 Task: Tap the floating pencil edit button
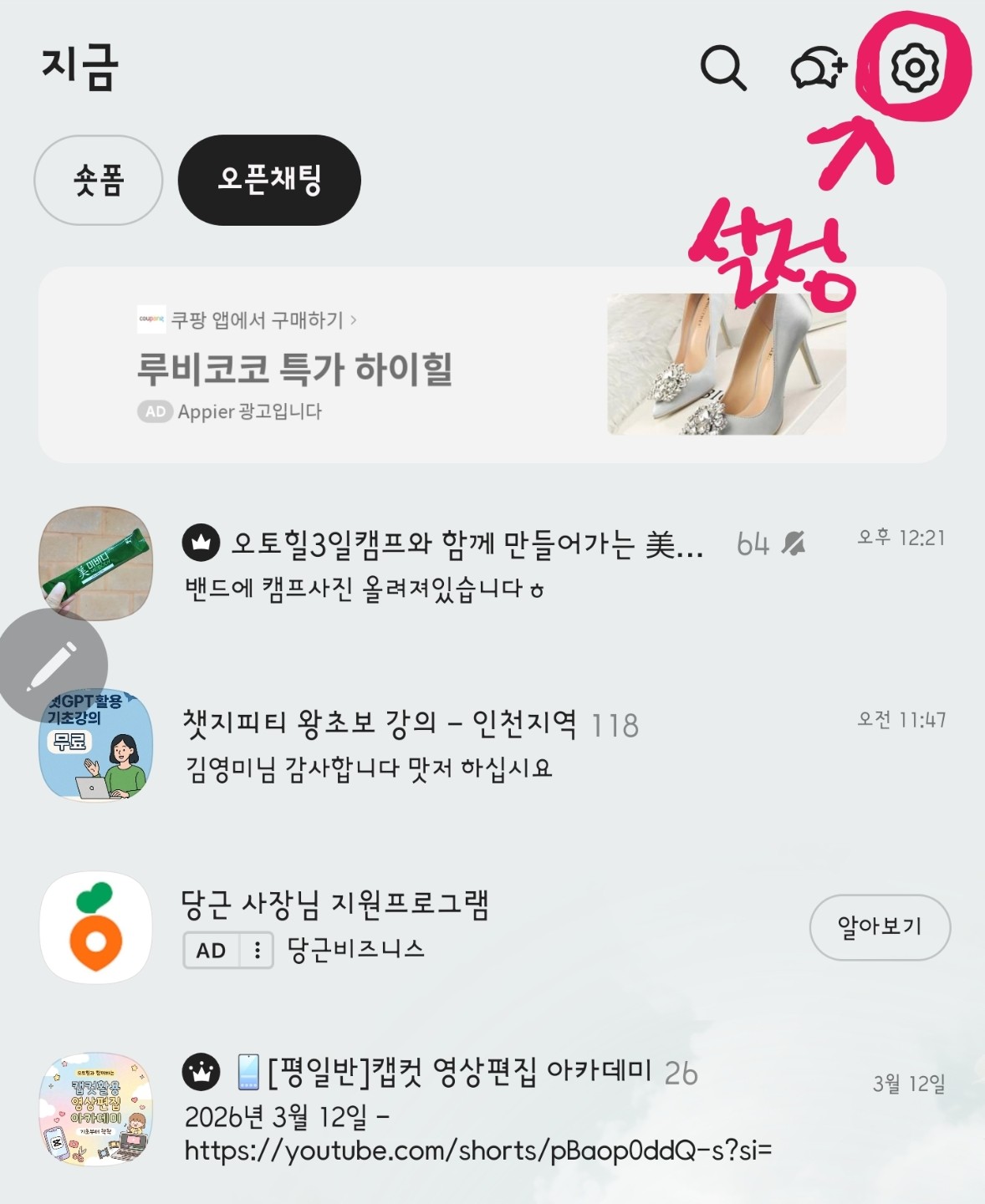tap(52, 666)
